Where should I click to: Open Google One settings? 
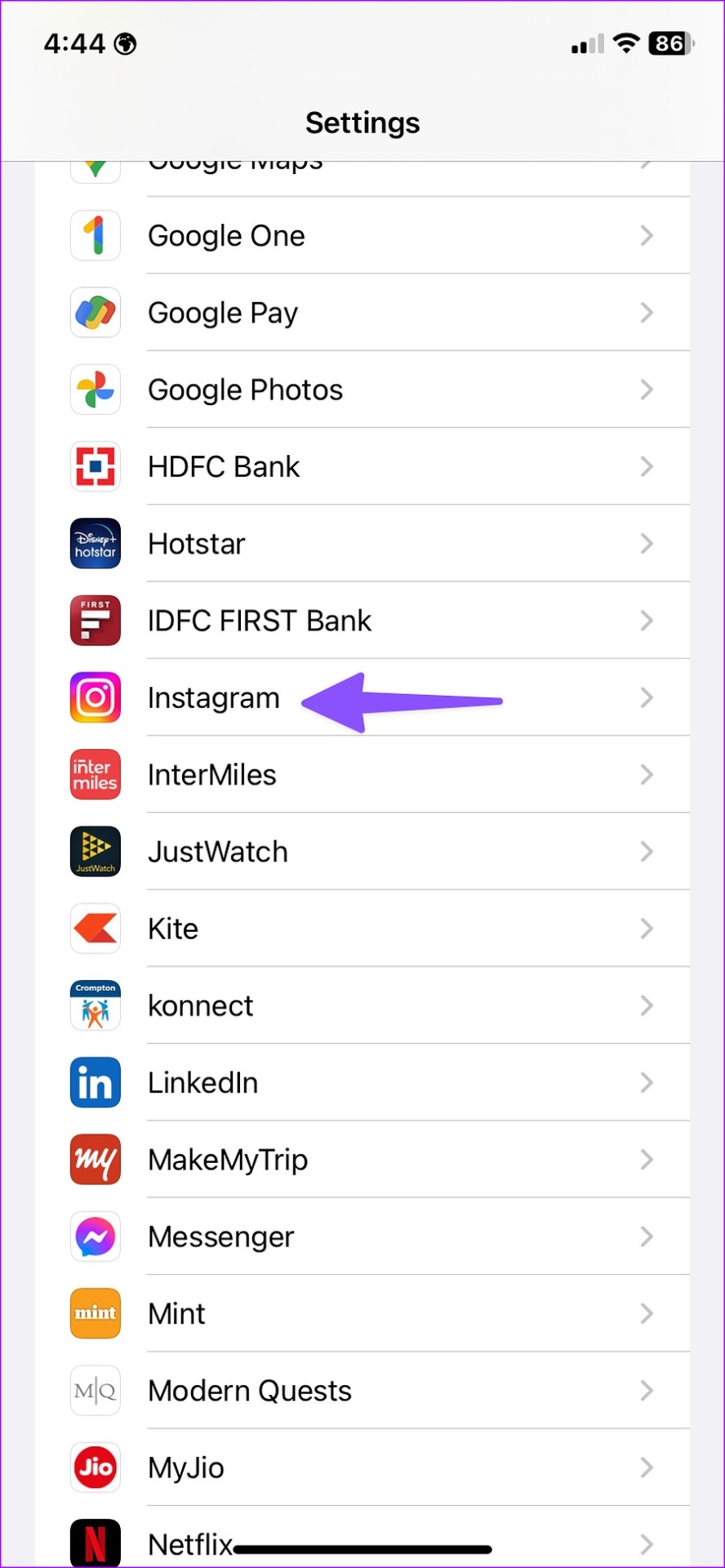(x=362, y=235)
